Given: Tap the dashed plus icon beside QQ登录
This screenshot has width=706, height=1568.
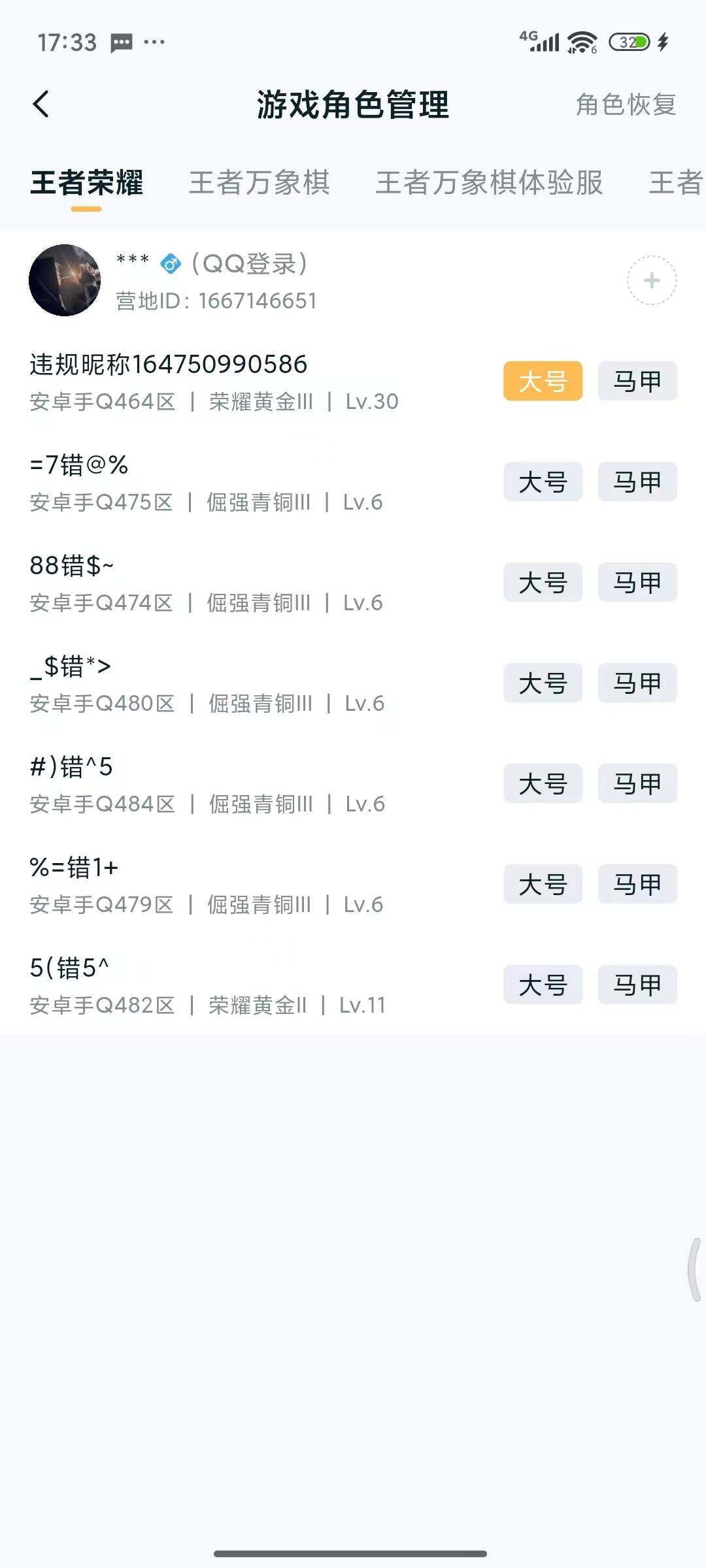Looking at the screenshot, I should tap(652, 280).
